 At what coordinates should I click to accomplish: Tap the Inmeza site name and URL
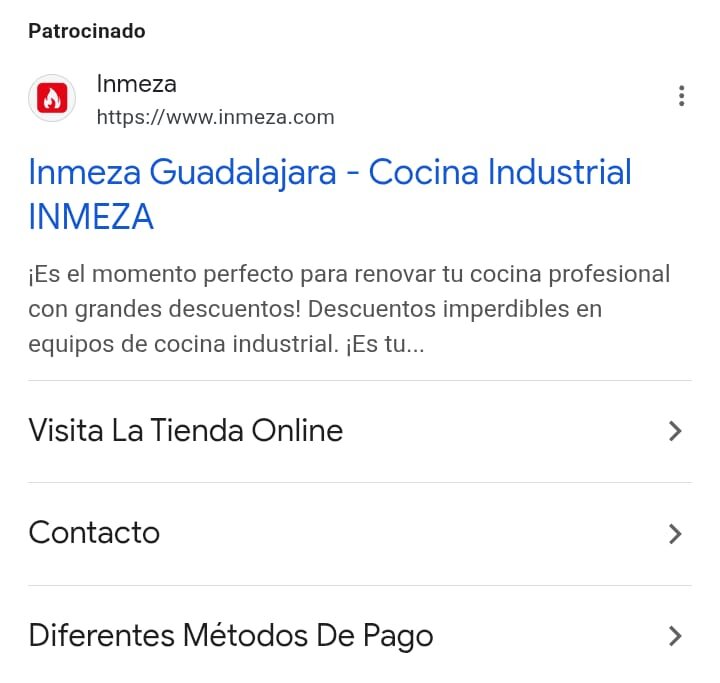click(x=215, y=100)
